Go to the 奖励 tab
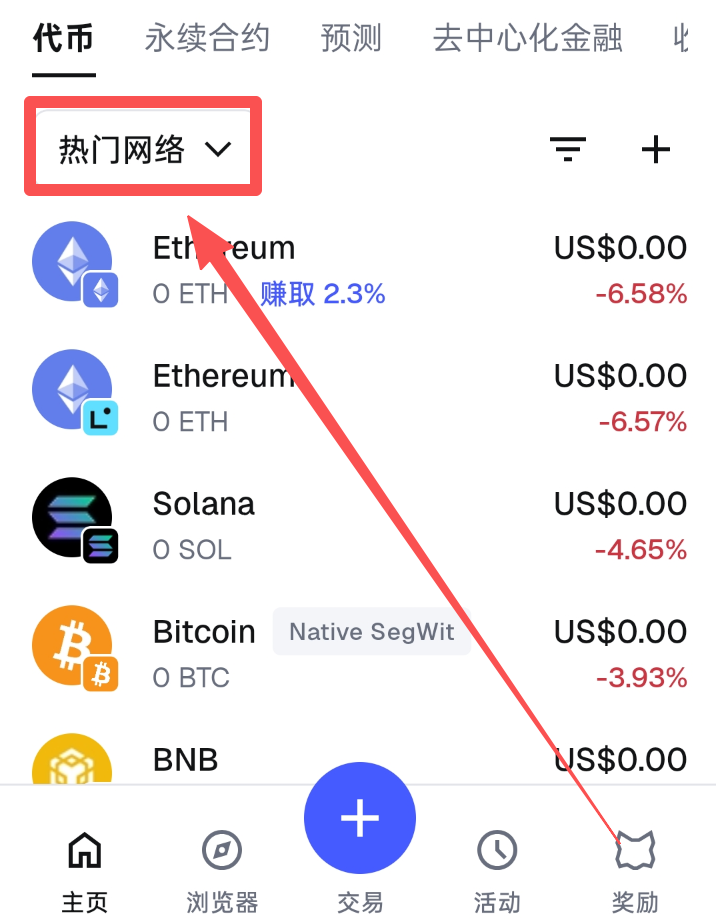This screenshot has height=924, width=716. [635, 872]
